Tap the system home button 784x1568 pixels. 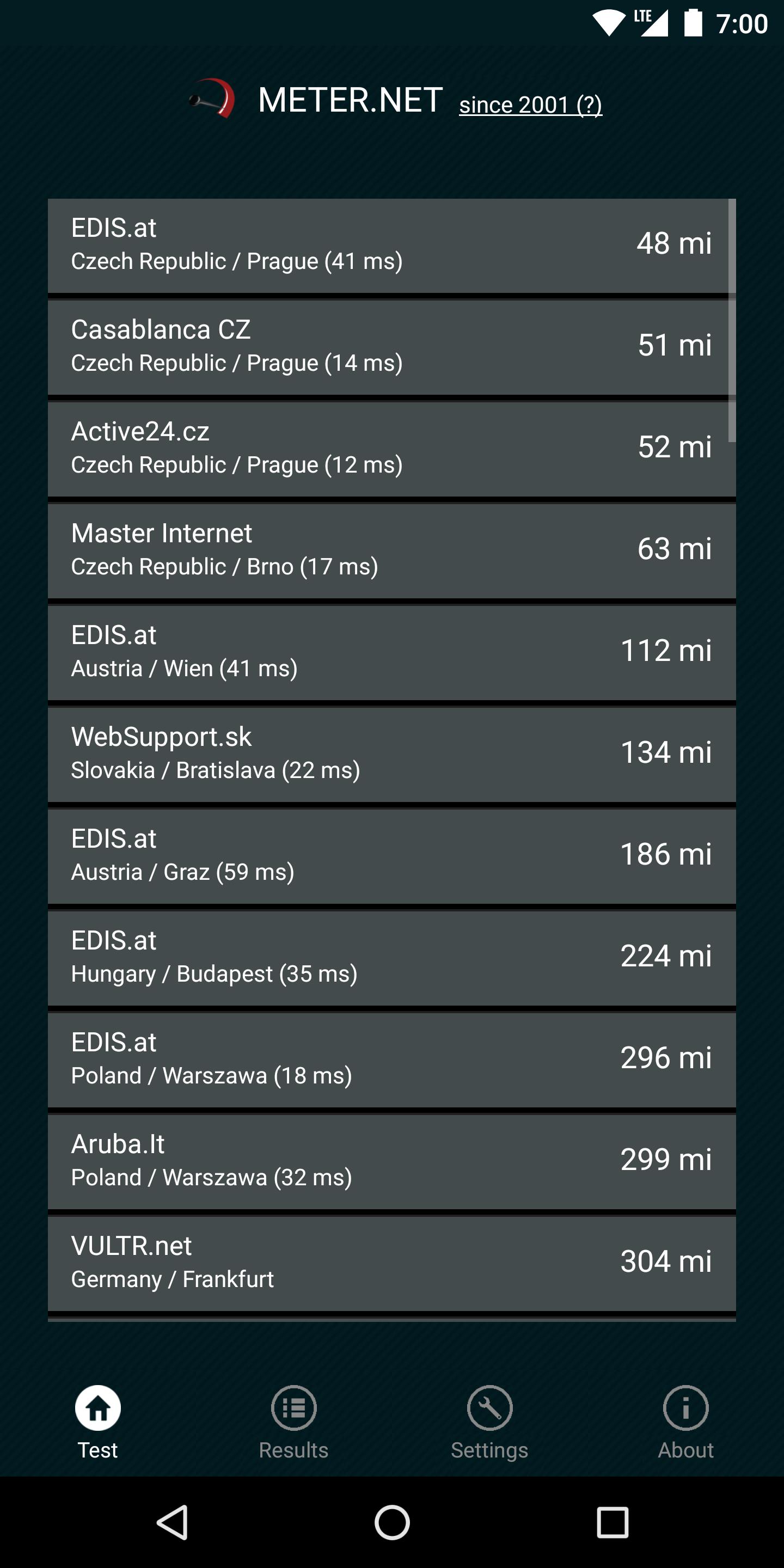click(392, 1522)
